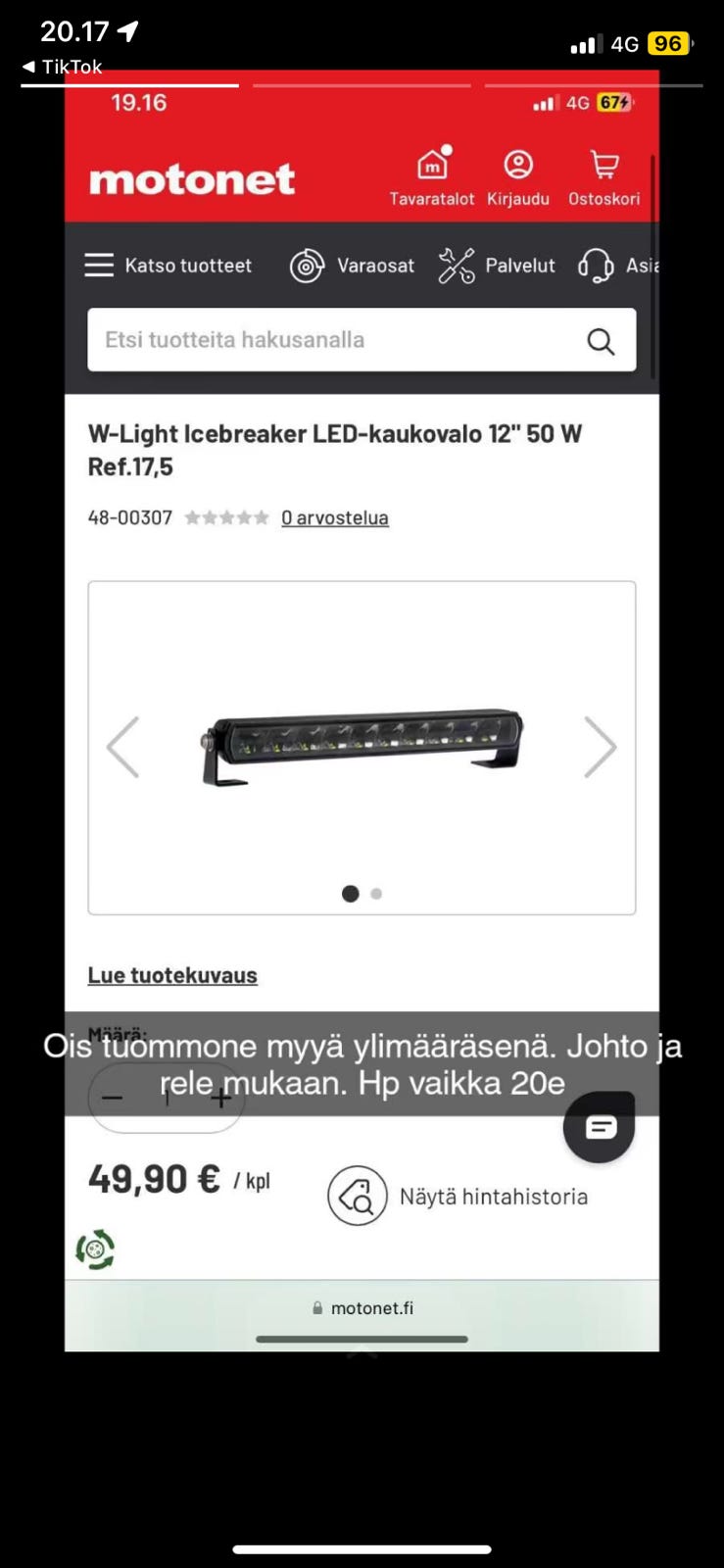Click the motonet.fi address bar

362,1307
